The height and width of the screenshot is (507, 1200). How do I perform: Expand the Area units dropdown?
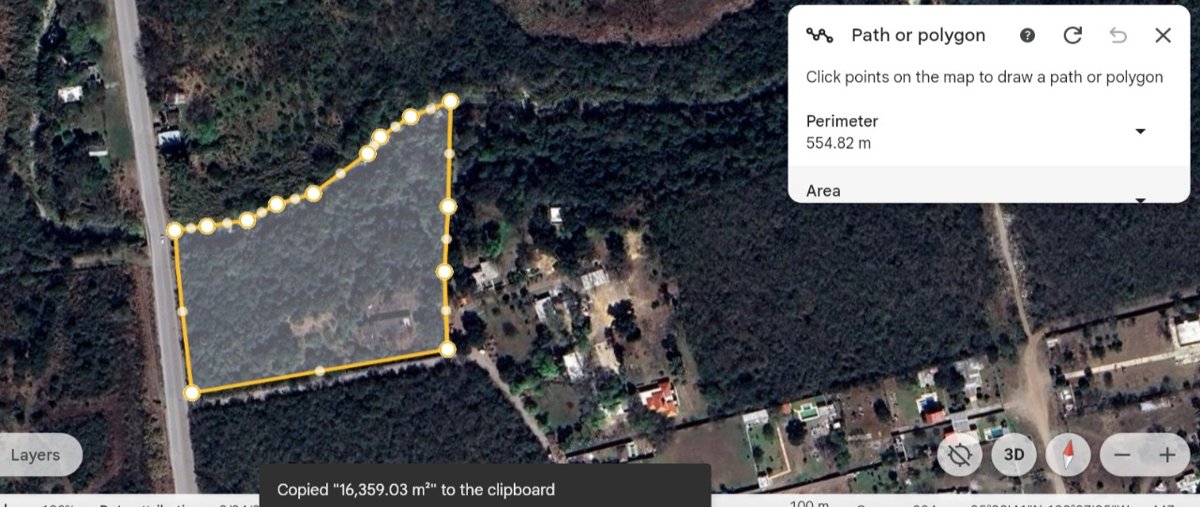[1140, 197]
